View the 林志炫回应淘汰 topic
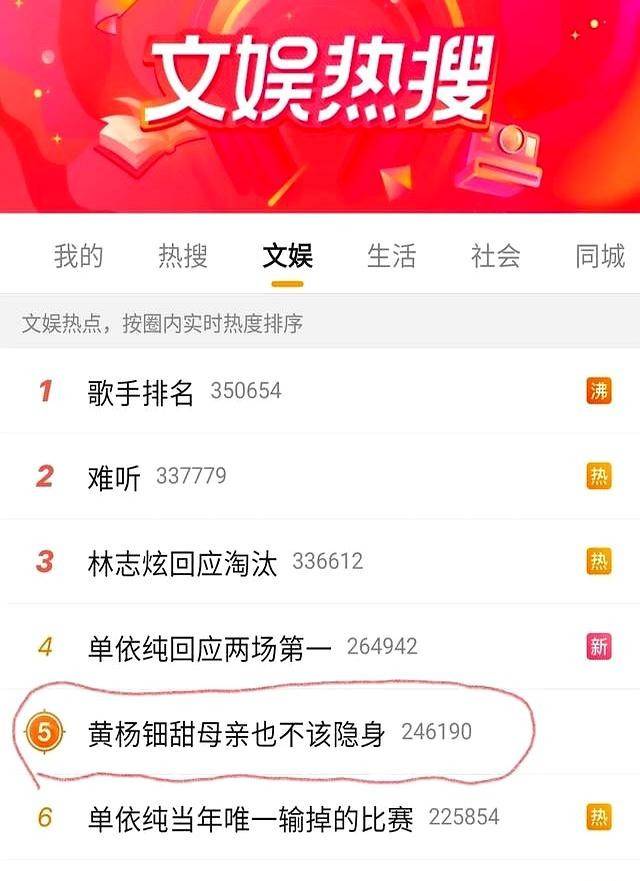This screenshot has width=640, height=881. click(182, 562)
